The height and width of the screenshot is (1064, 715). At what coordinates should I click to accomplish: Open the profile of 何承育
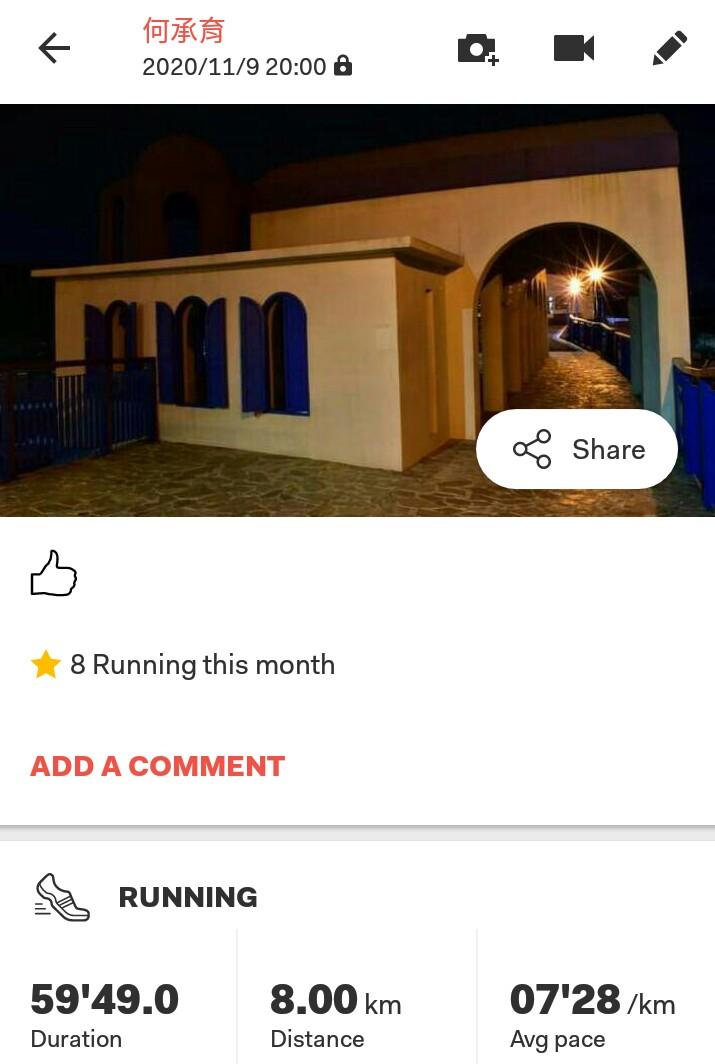(183, 31)
